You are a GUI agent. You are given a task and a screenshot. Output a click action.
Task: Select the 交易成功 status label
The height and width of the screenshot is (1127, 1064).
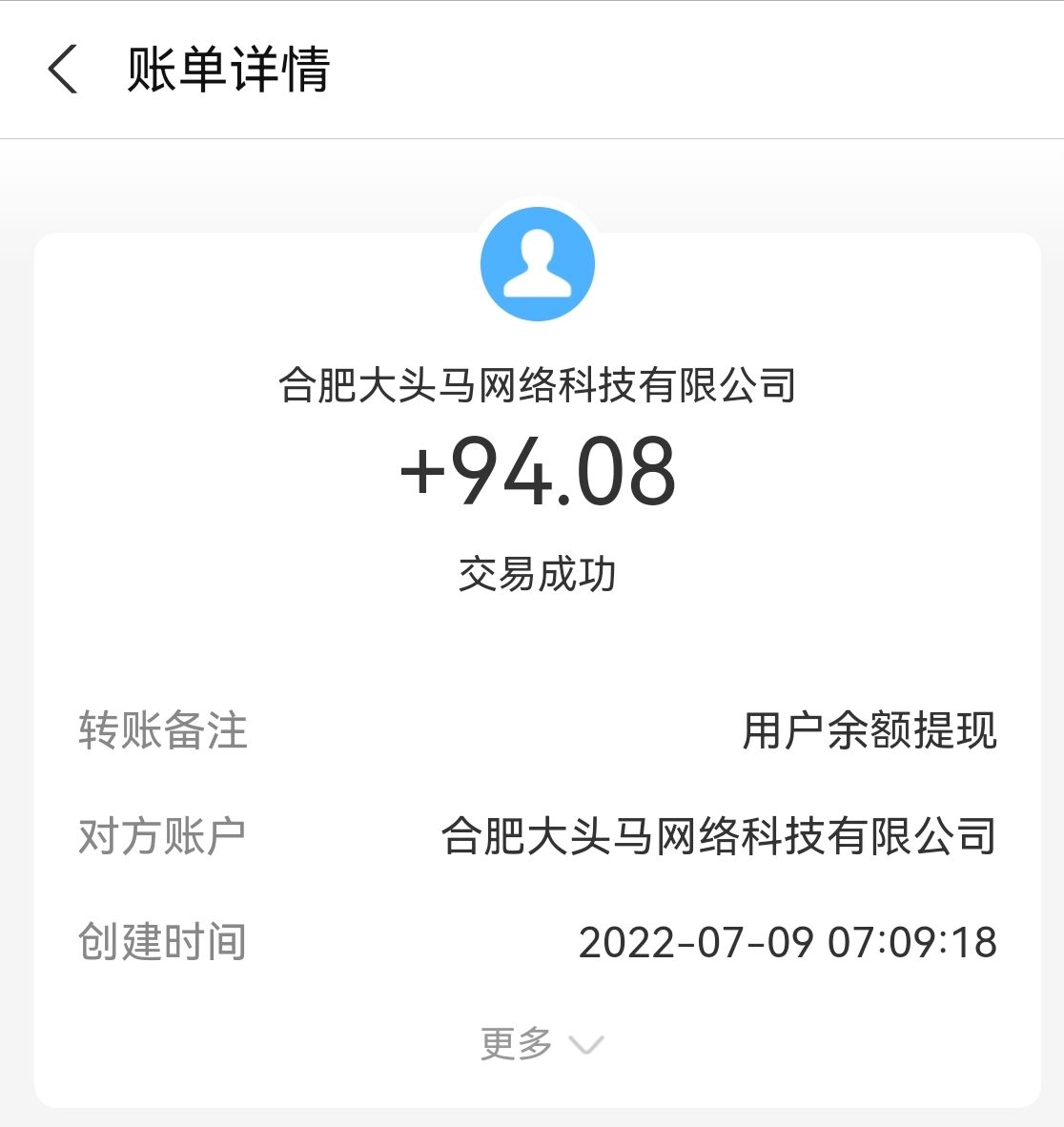point(538,573)
